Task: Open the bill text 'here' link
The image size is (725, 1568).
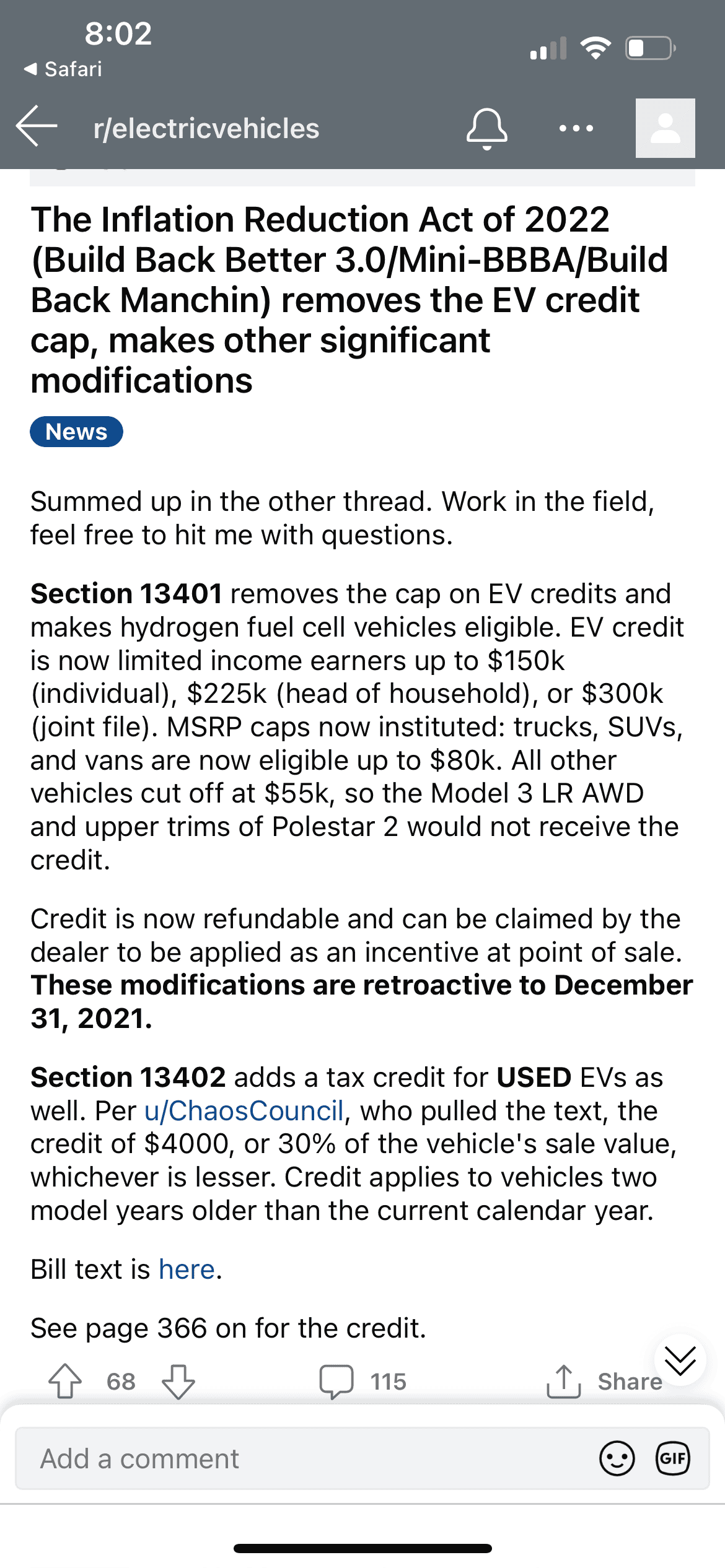Action: click(x=187, y=1270)
